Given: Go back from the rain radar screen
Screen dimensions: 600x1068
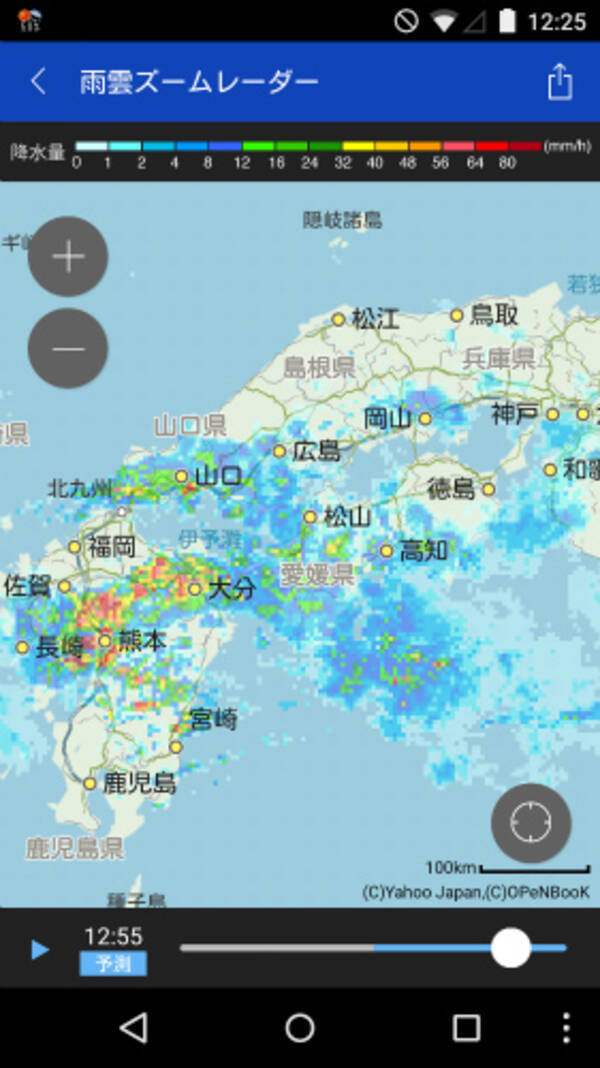Looking at the screenshot, I should (38, 82).
